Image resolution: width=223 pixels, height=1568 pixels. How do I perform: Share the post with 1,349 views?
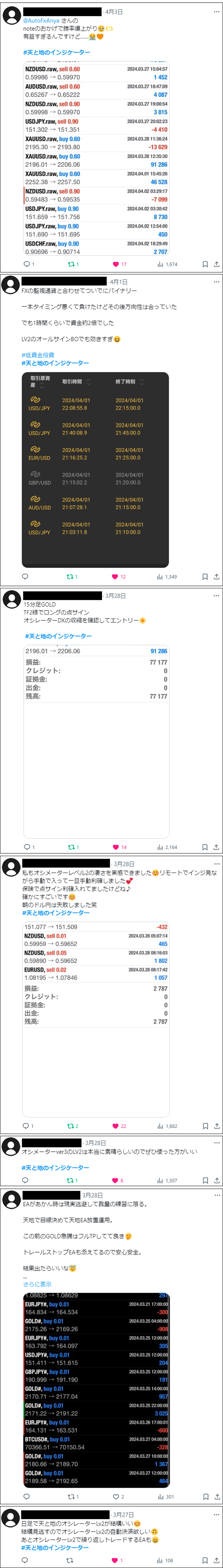click(216, 576)
